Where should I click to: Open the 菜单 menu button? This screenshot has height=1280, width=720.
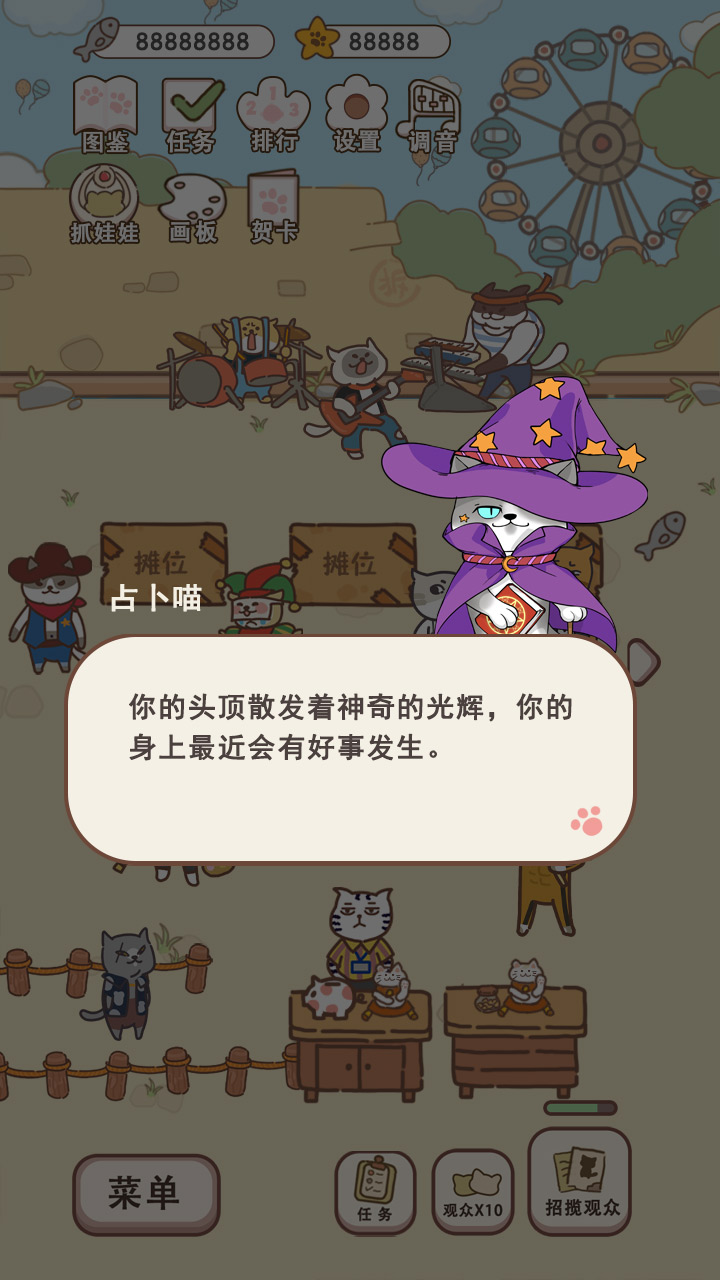pyautogui.click(x=146, y=1194)
